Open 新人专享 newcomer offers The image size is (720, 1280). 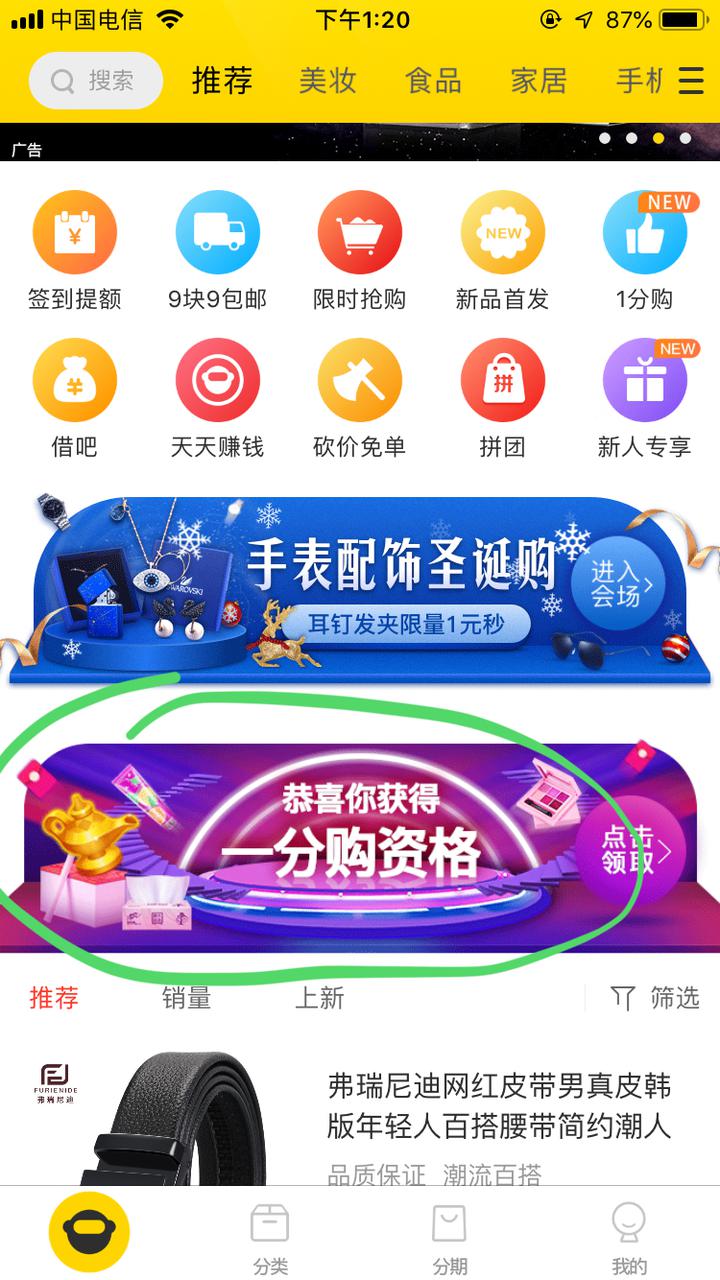645,400
